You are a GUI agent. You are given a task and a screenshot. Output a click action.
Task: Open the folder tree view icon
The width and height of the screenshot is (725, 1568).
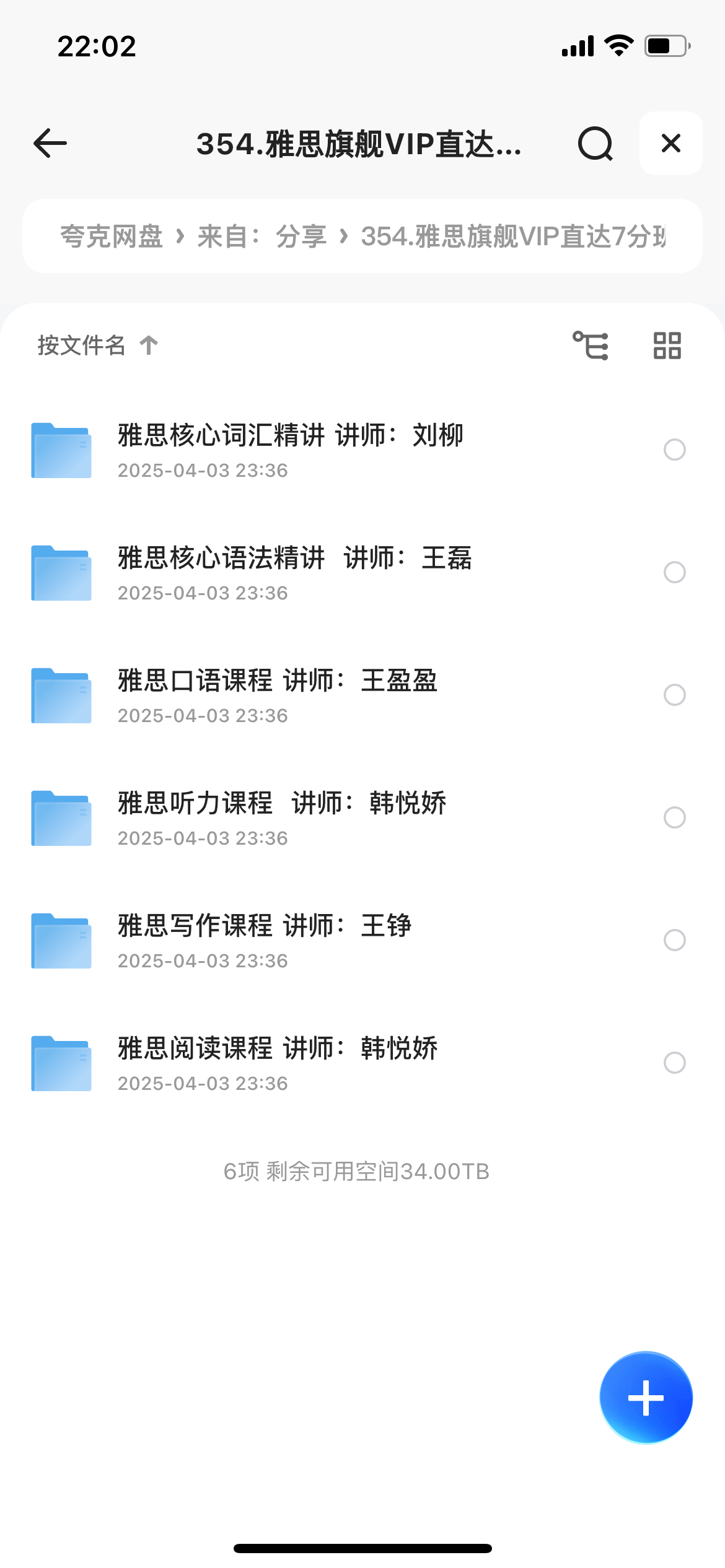coord(591,345)
